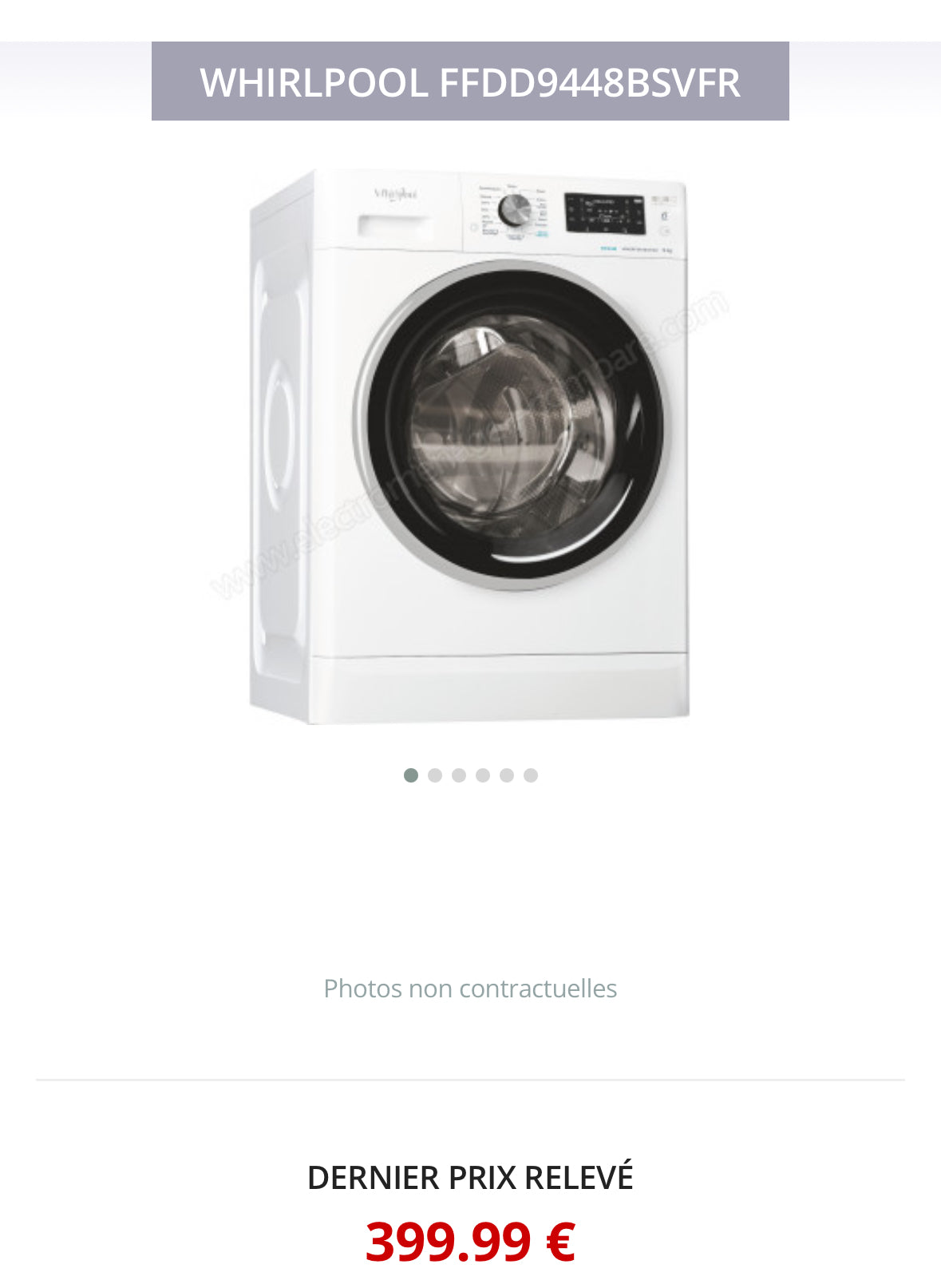Go to the fifth carousel dot
Viewport: 941px width, 1288px height.
[x=507, y=775]
